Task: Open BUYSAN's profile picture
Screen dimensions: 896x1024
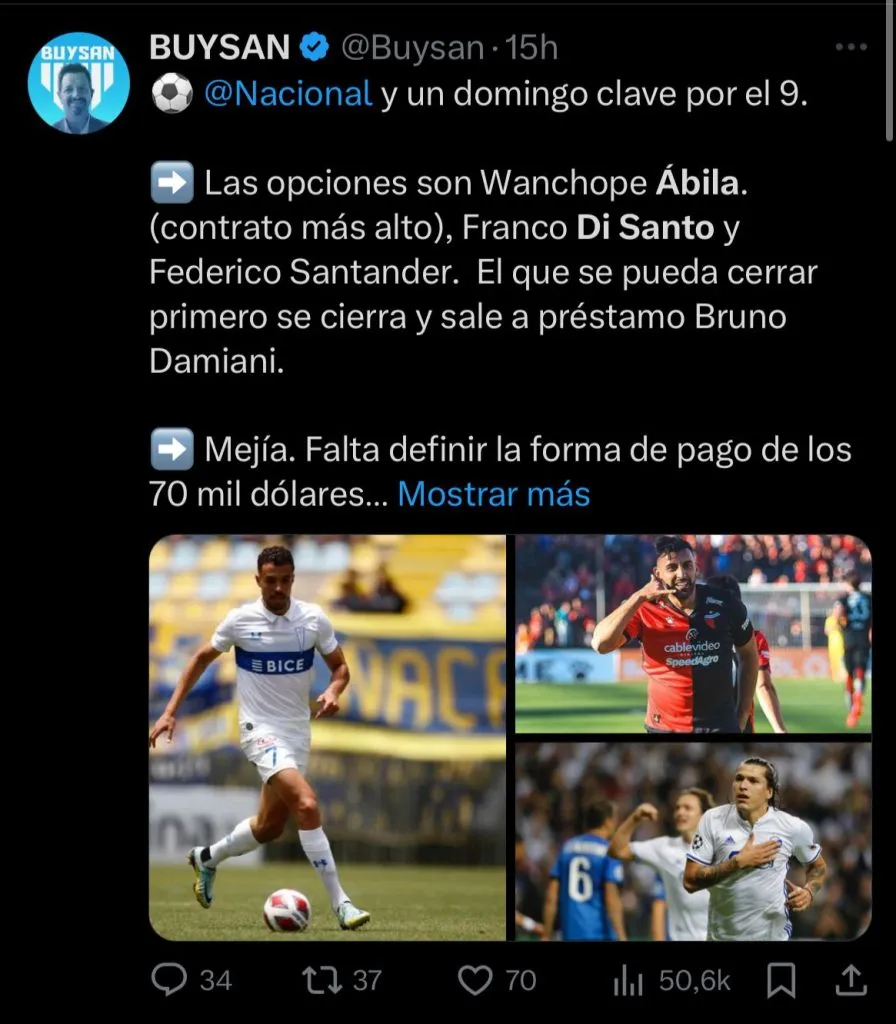Action: [x=78, y=84]
